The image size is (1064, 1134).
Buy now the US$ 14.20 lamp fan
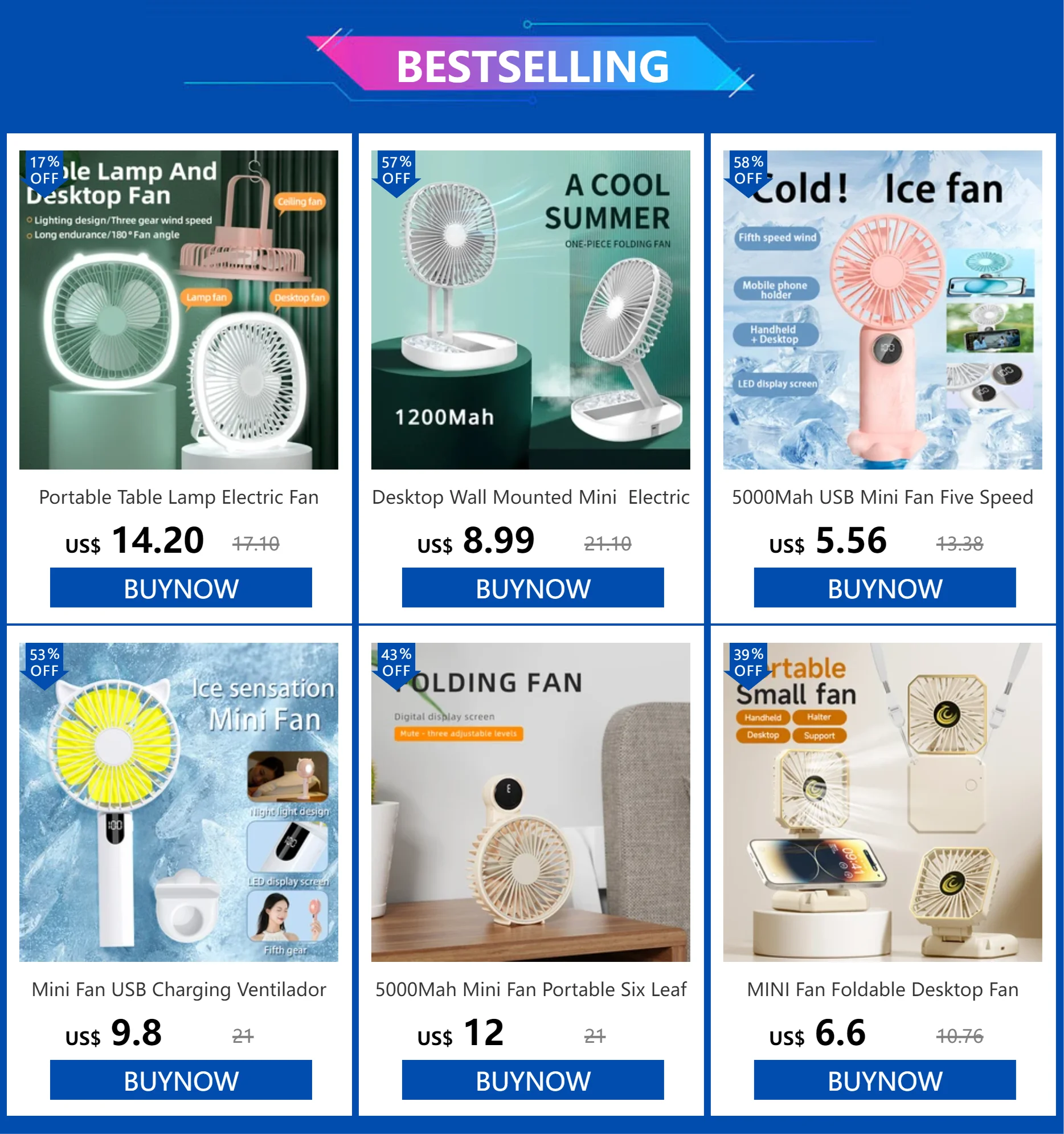point(181,587)
